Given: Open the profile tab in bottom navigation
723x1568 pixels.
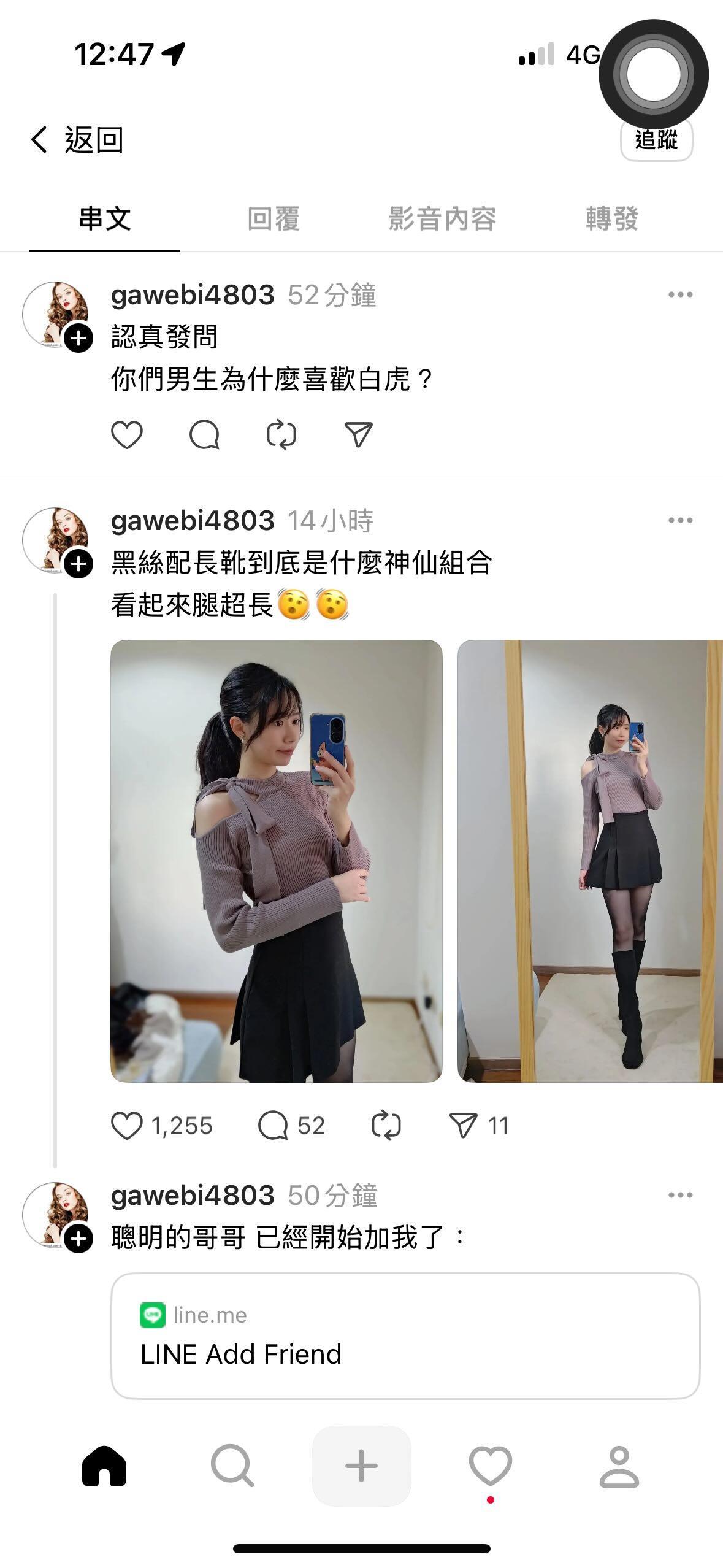Looking at the screenshot, I should (x=619, y=1466).
